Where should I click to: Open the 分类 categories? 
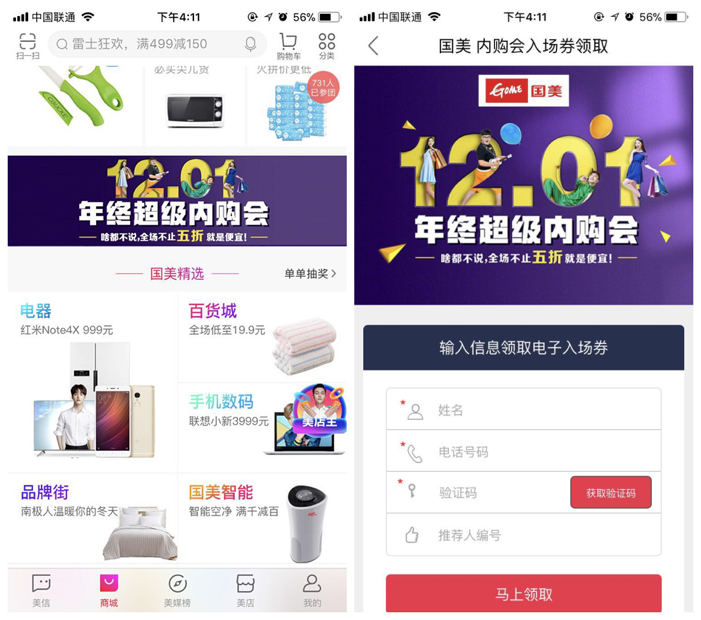pyautogui.click(x=327, y=47)
